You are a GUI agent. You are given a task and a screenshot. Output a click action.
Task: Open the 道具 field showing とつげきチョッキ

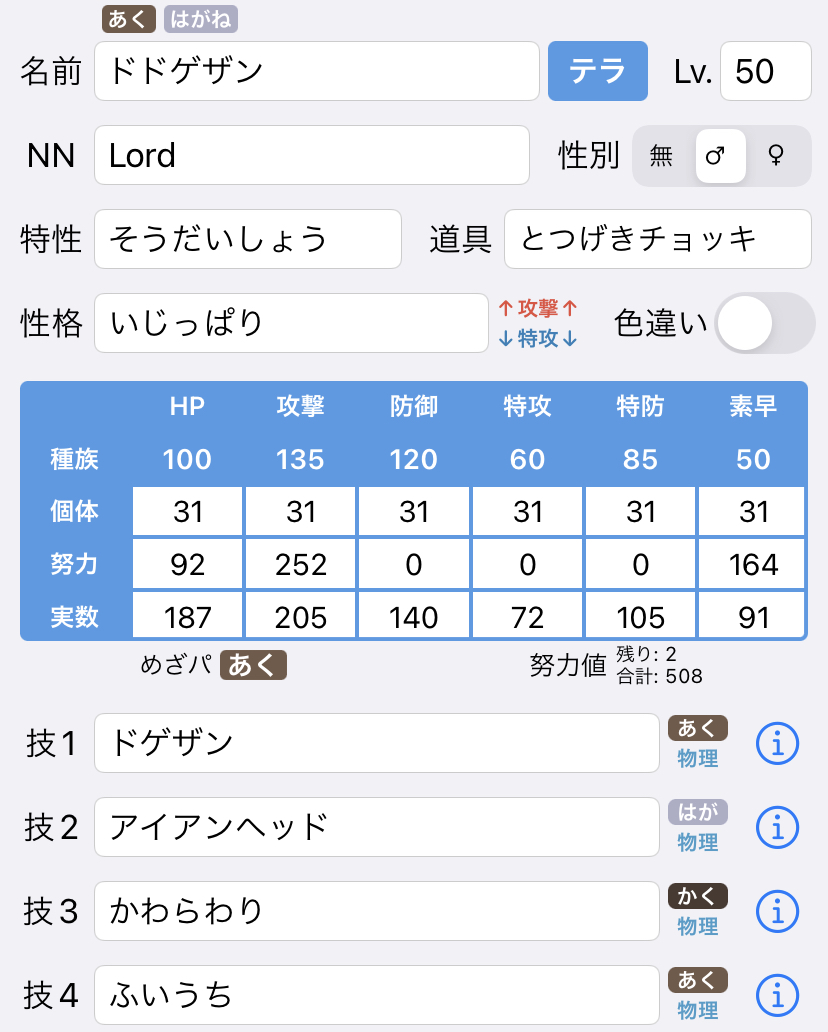tap(657, 239)
